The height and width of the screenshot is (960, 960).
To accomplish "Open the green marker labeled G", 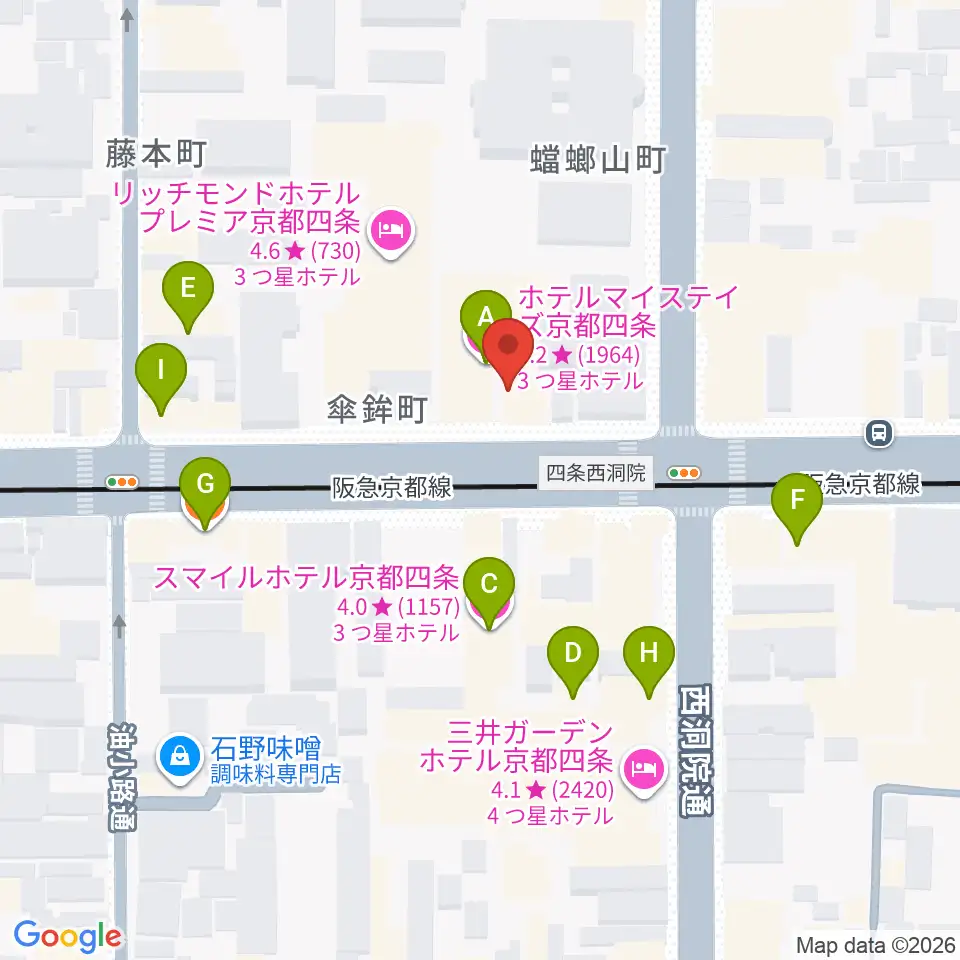I will pos(205,484).
